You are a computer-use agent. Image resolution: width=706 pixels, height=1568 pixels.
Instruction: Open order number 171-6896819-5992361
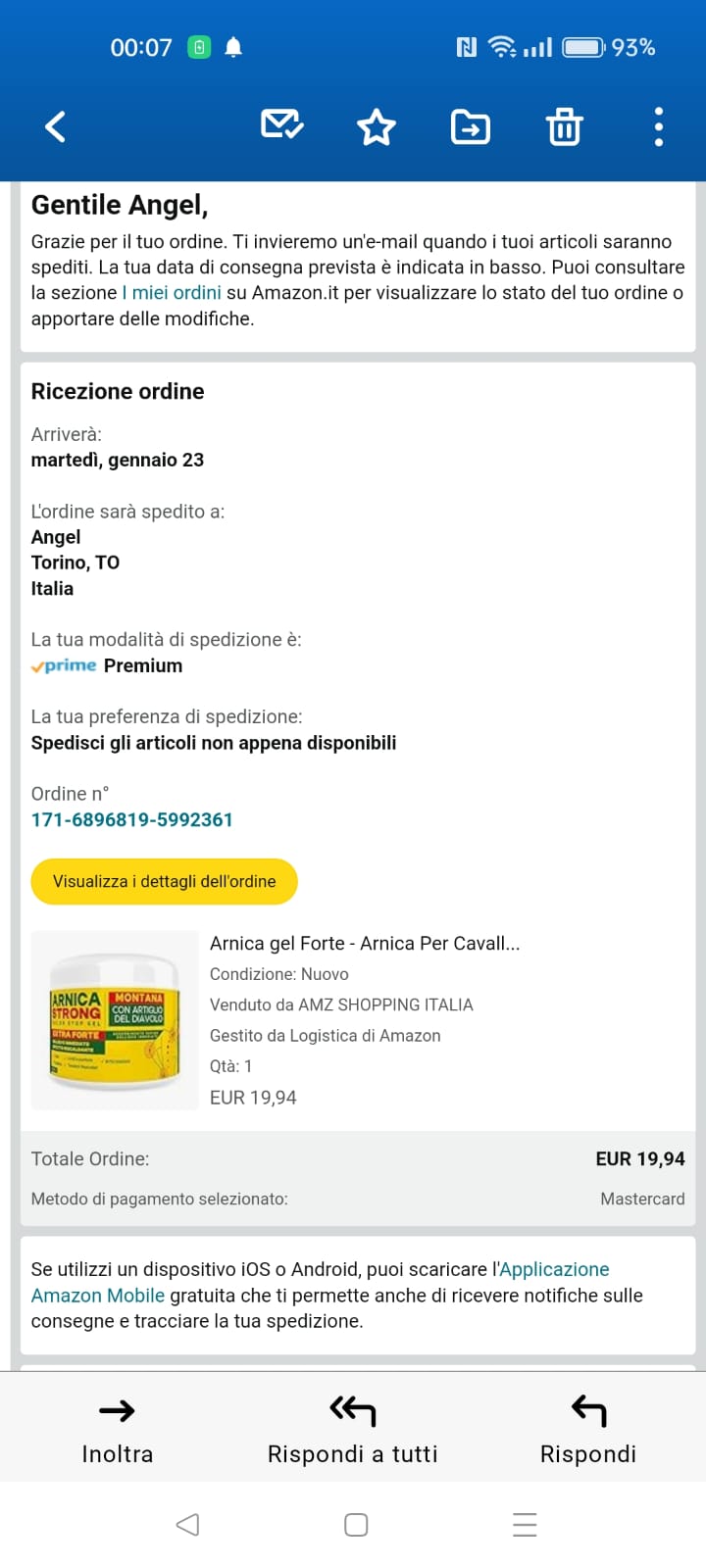(132, 819)
